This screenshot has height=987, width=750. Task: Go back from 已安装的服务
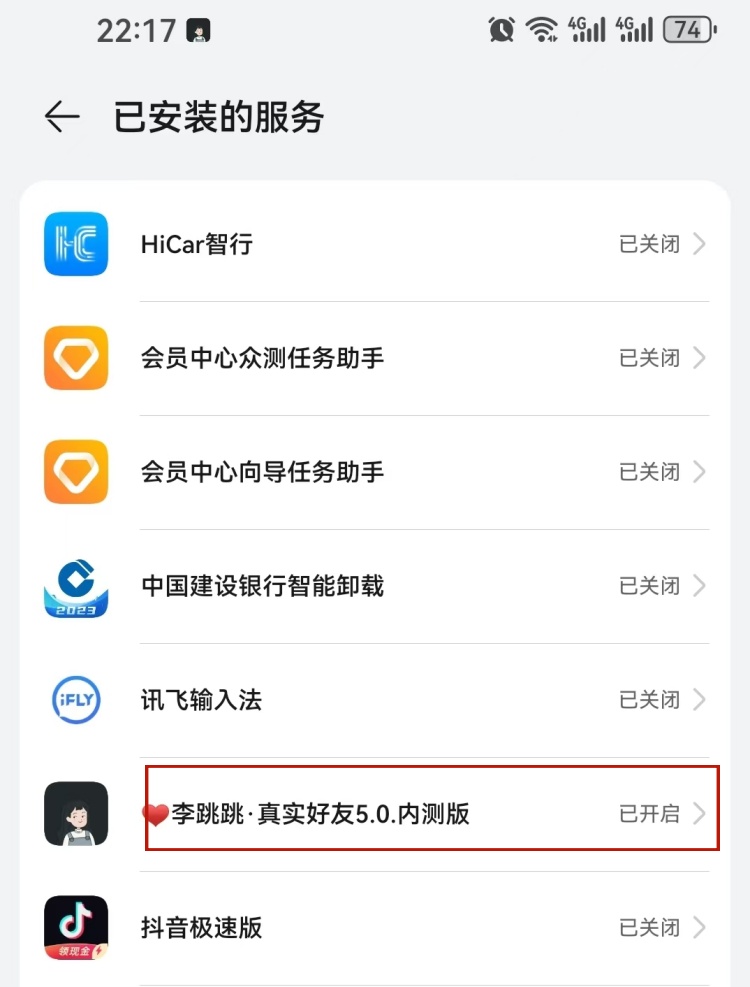pyautogui.click(x=62, y=118)
